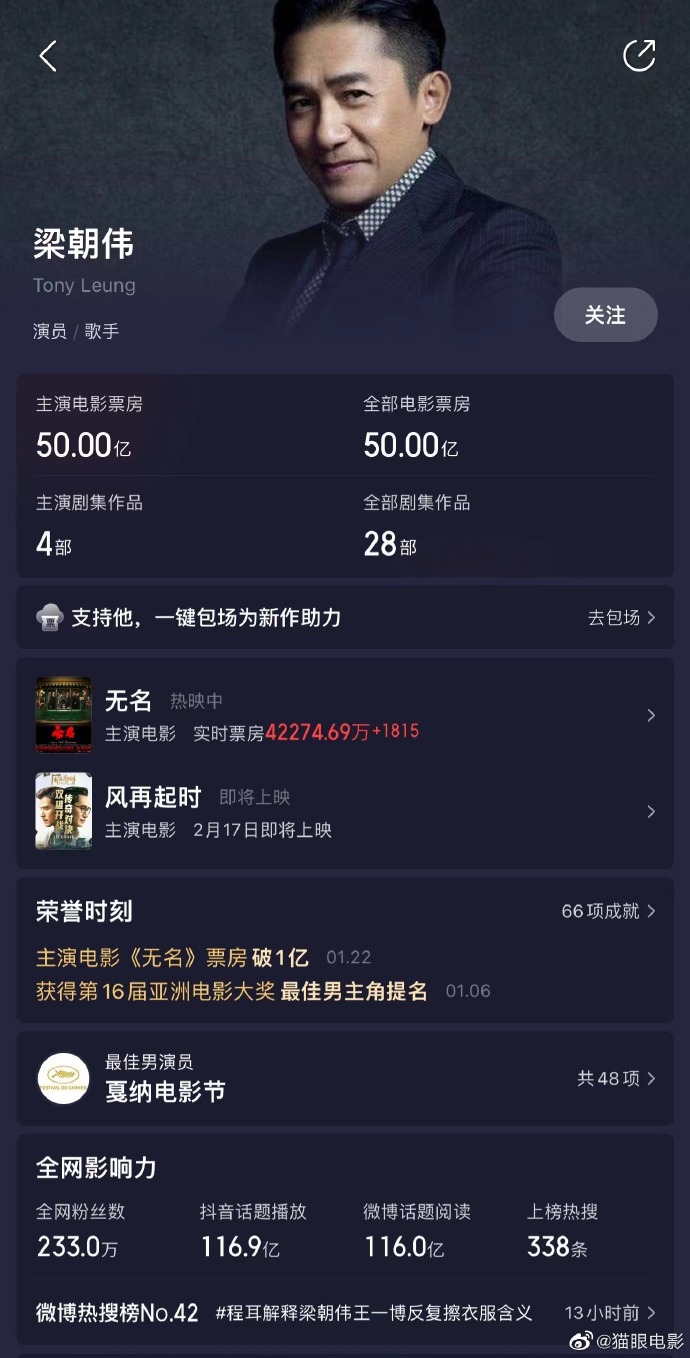Go back using the top-left arrow

[x=47, y=56]
